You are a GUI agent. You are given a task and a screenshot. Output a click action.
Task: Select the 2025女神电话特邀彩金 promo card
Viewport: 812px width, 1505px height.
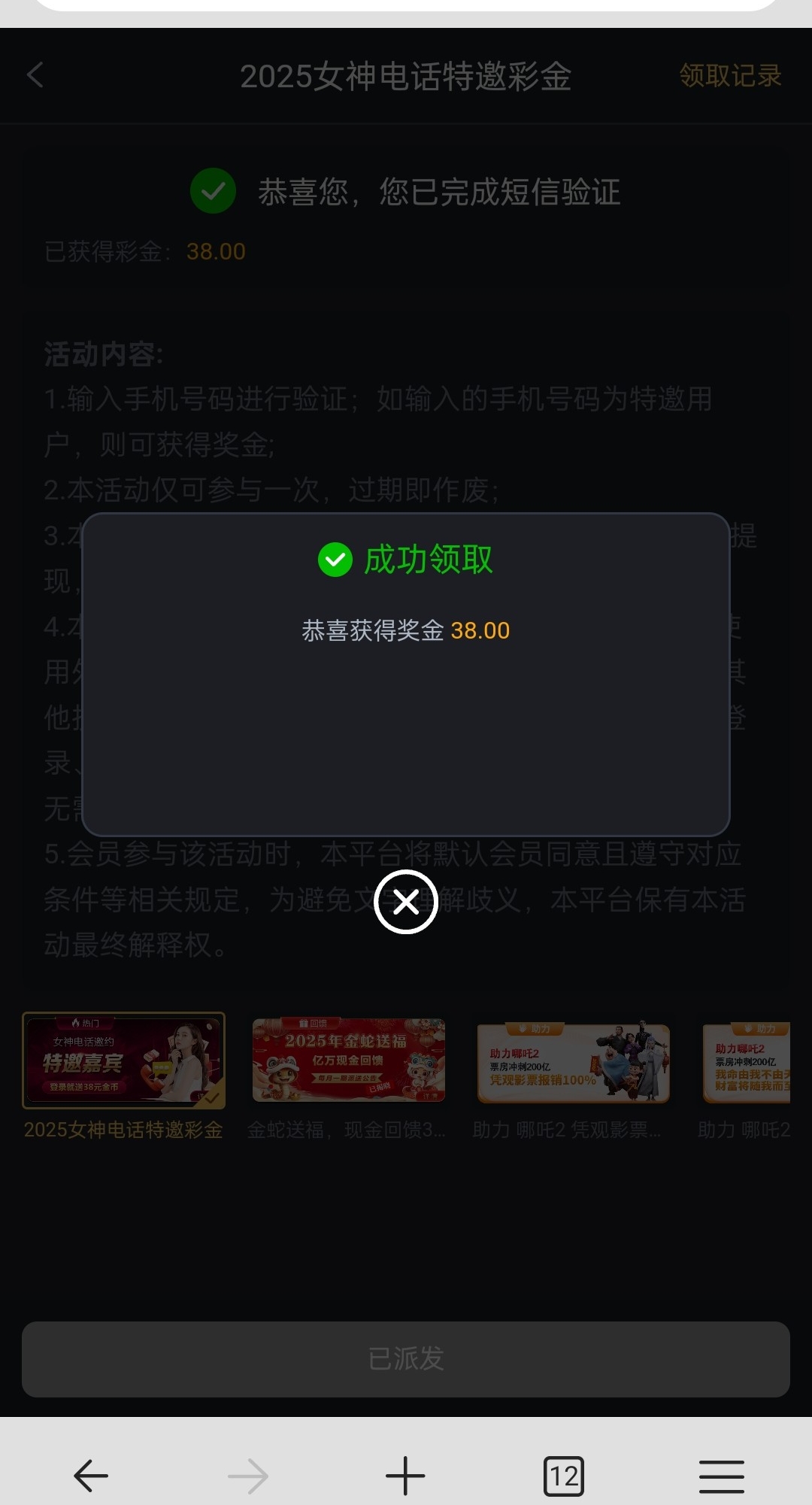point(124,1061)
